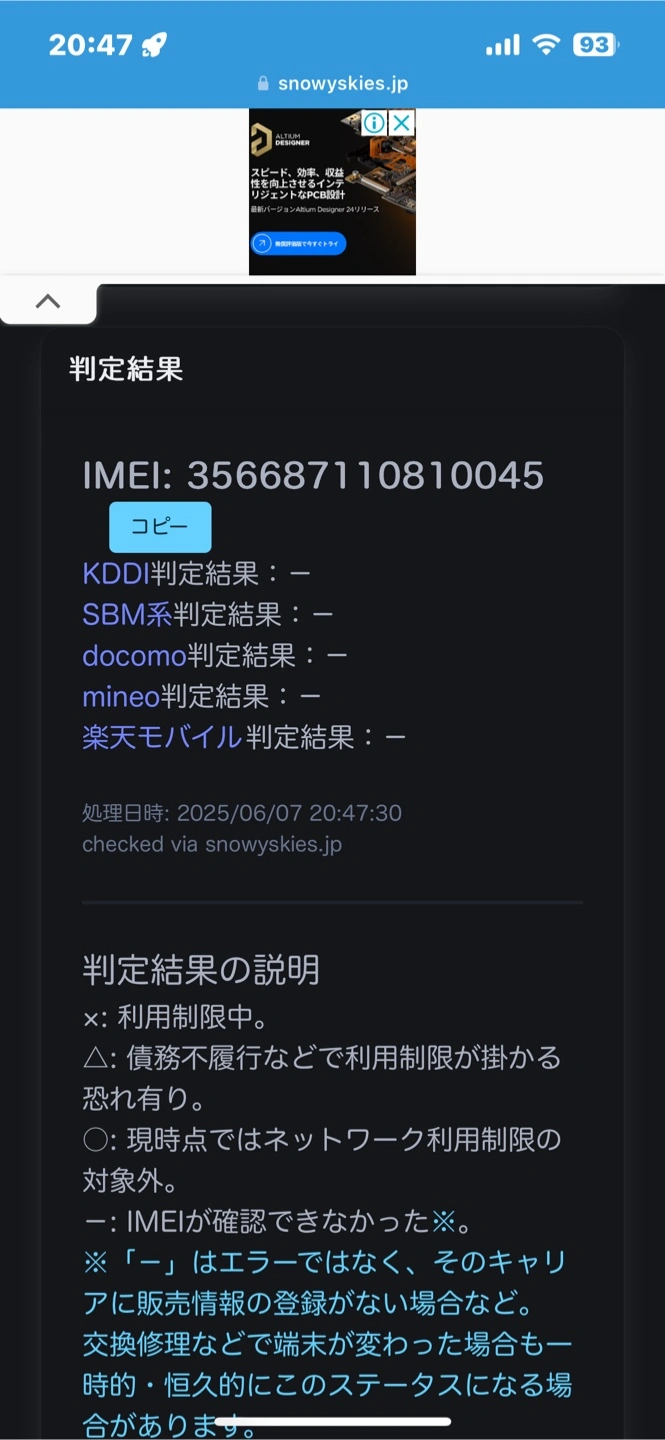
Task: Open the Altium Designer ad banner
Action: coord(331,200)
